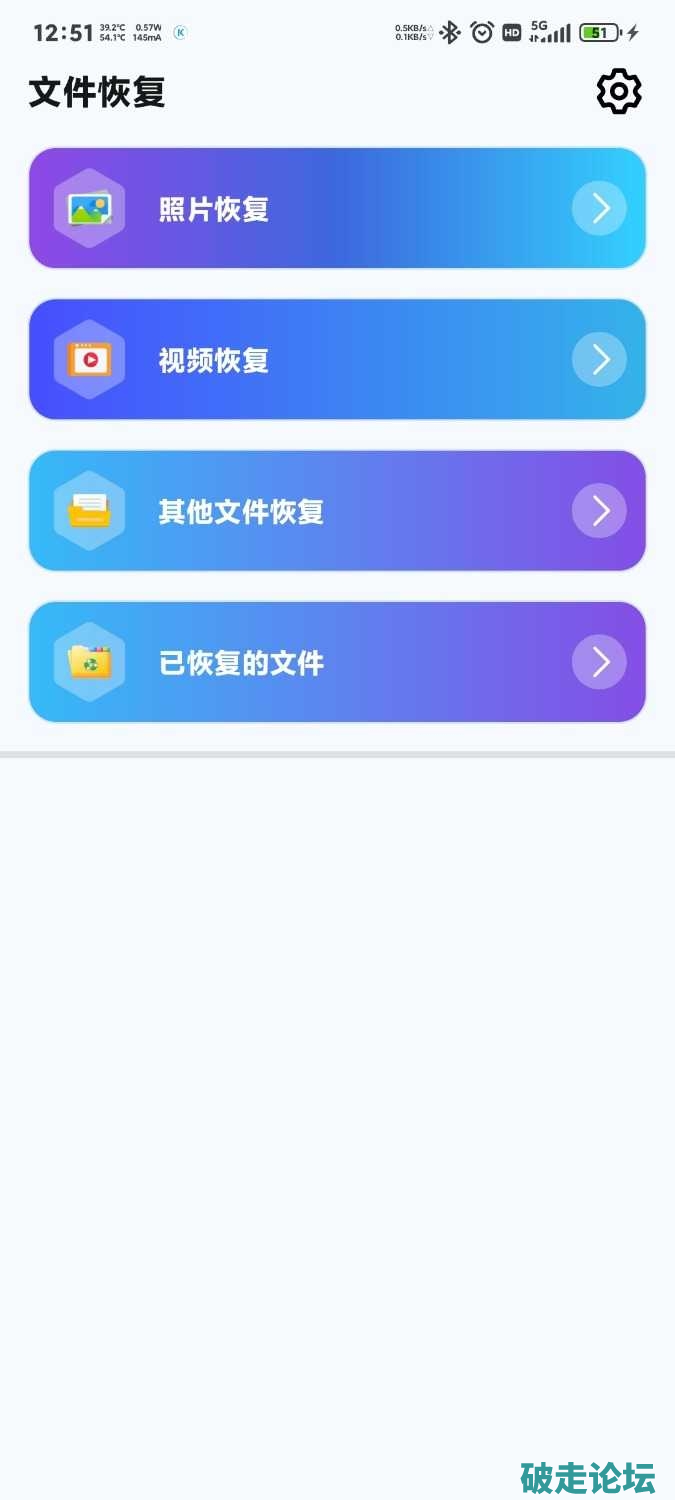Select the 视频恢复 video recovery card
This screenshot has height=1500, width=675.
pos(337,360)
